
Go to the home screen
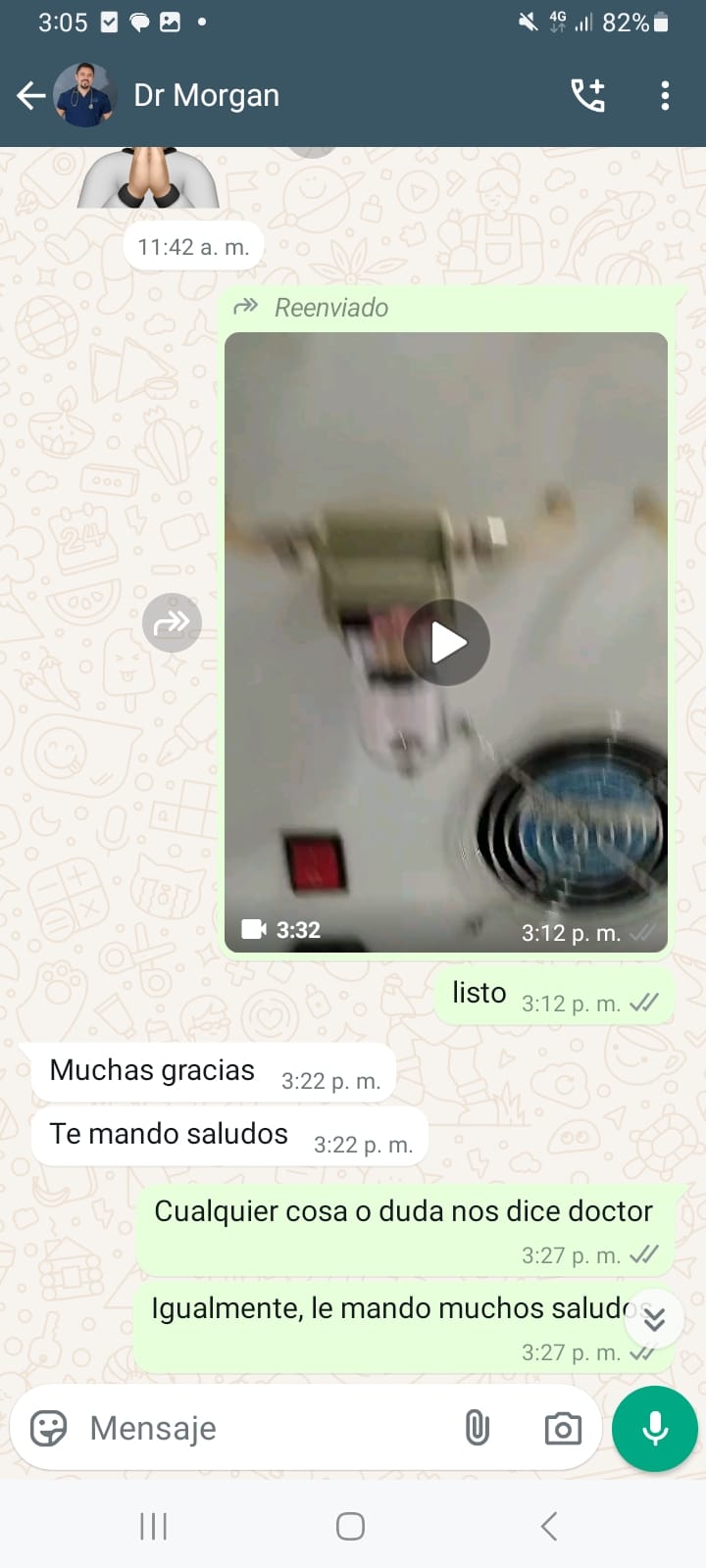pyautogui.click(x=350, y=1526)
